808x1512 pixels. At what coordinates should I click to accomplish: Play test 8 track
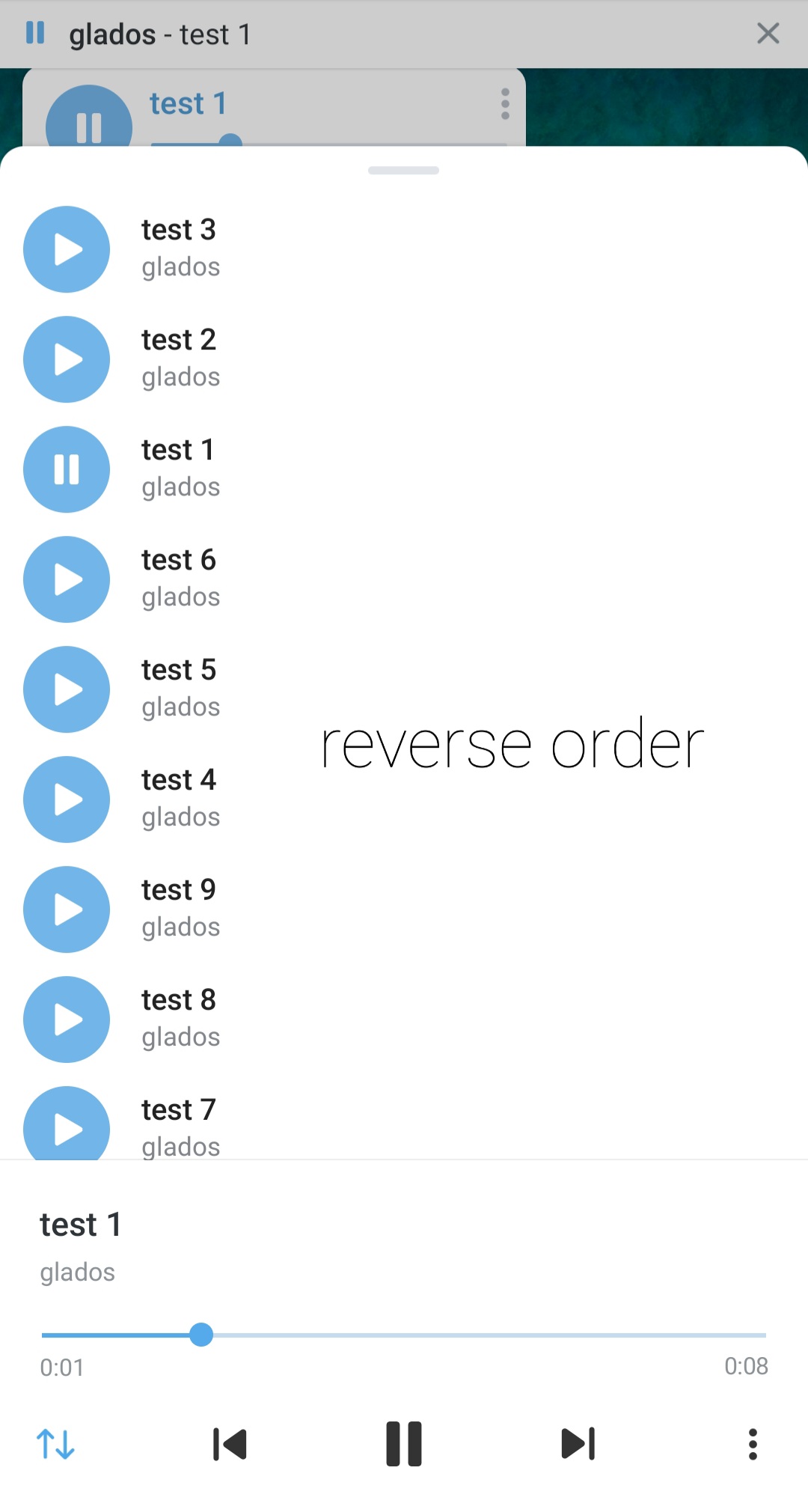click(x=67, y=1019)
